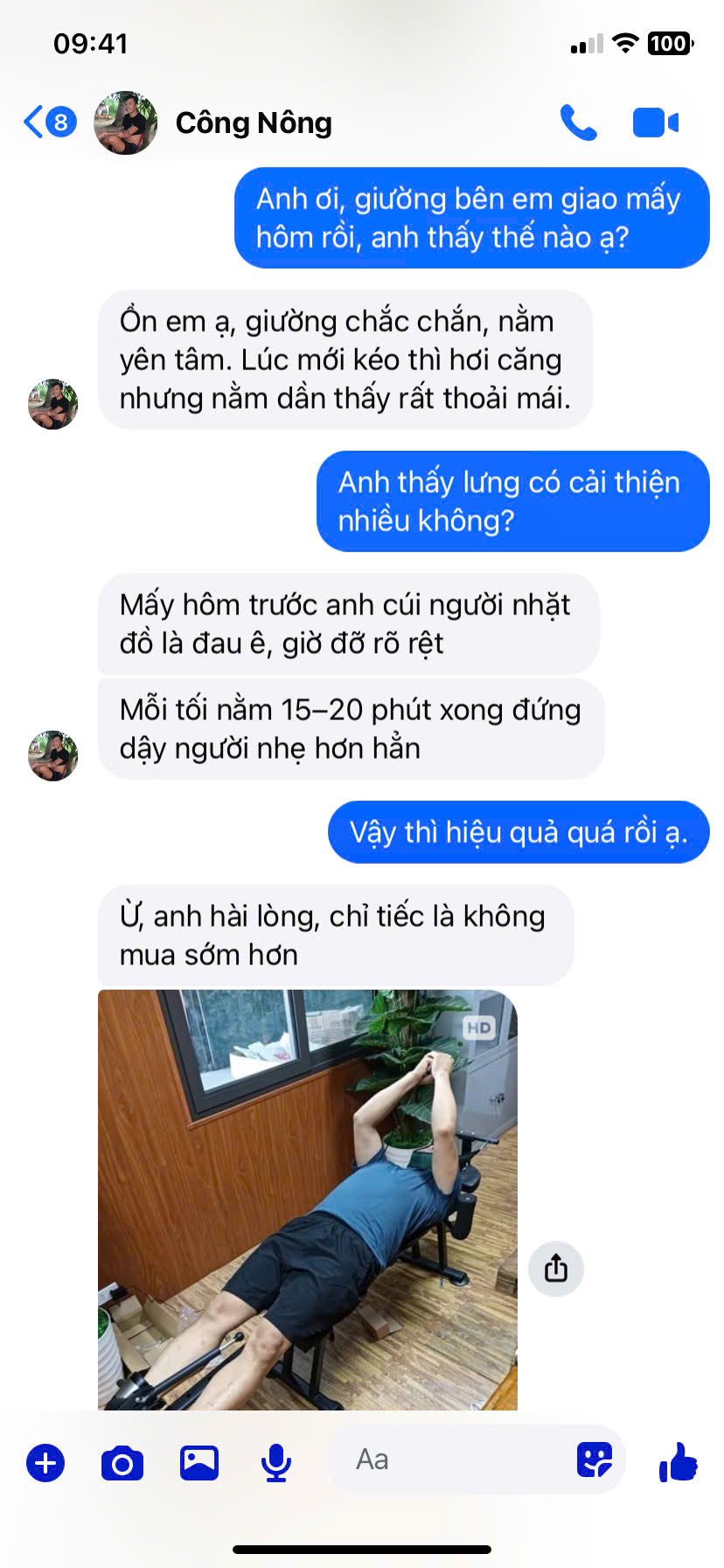Start a voice call with Công Nông
This screenshot has height=1568, width=724.
pos(578,123)
